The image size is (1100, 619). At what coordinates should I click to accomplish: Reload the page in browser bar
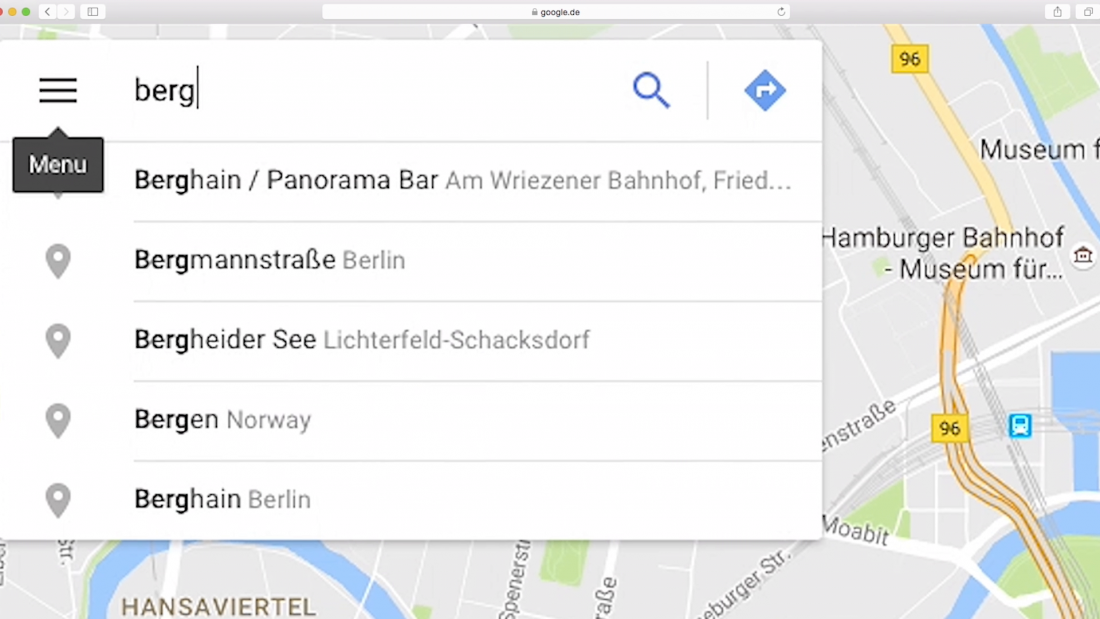pos(781,12)
